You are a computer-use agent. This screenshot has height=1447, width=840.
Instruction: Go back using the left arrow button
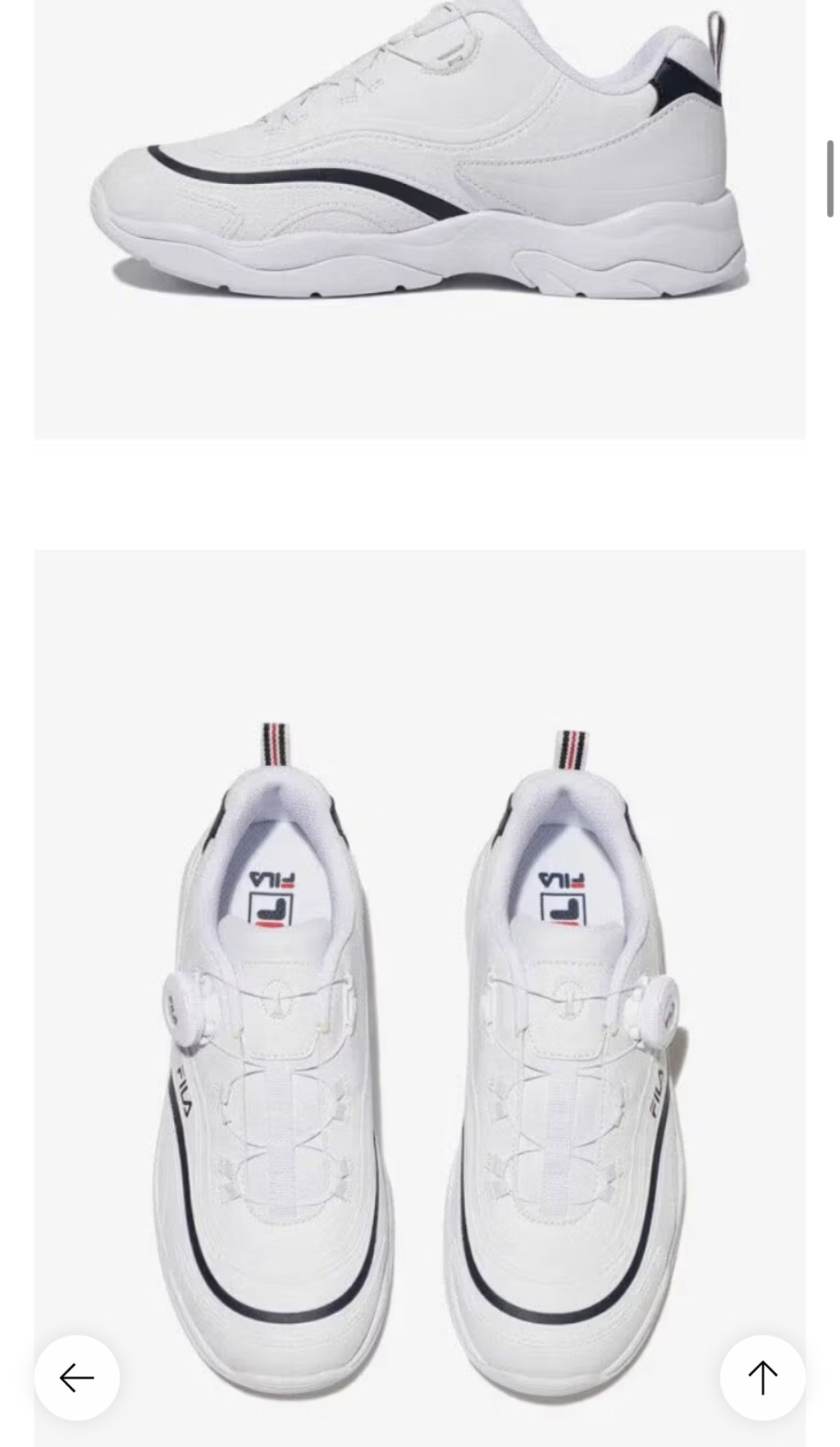pos(77,1377)
